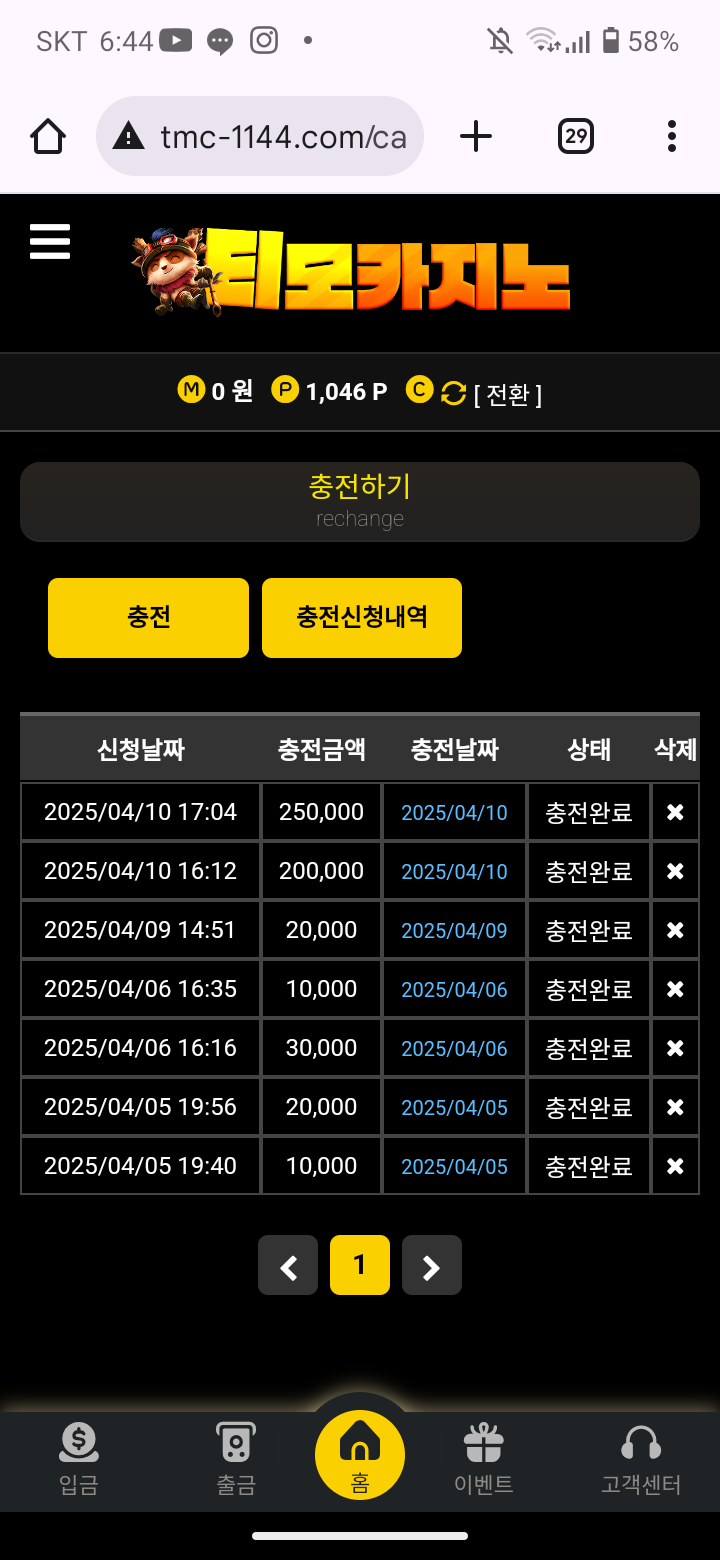Delete the 2025/04/10 17:04 recharge entry
Viewport: 720px width, 1560px height.
(675, 812)
